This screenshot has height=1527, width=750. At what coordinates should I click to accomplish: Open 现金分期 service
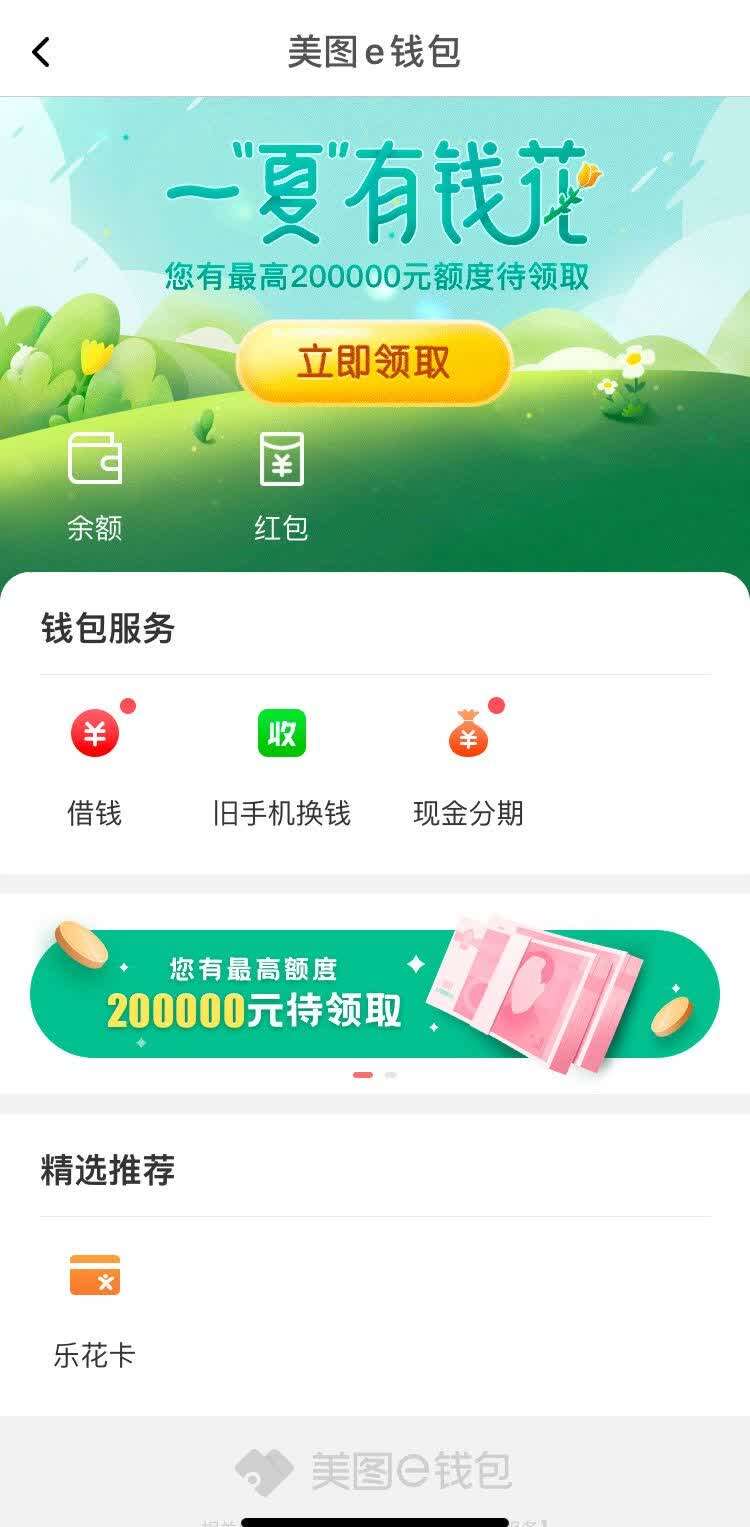click(468, 765)
